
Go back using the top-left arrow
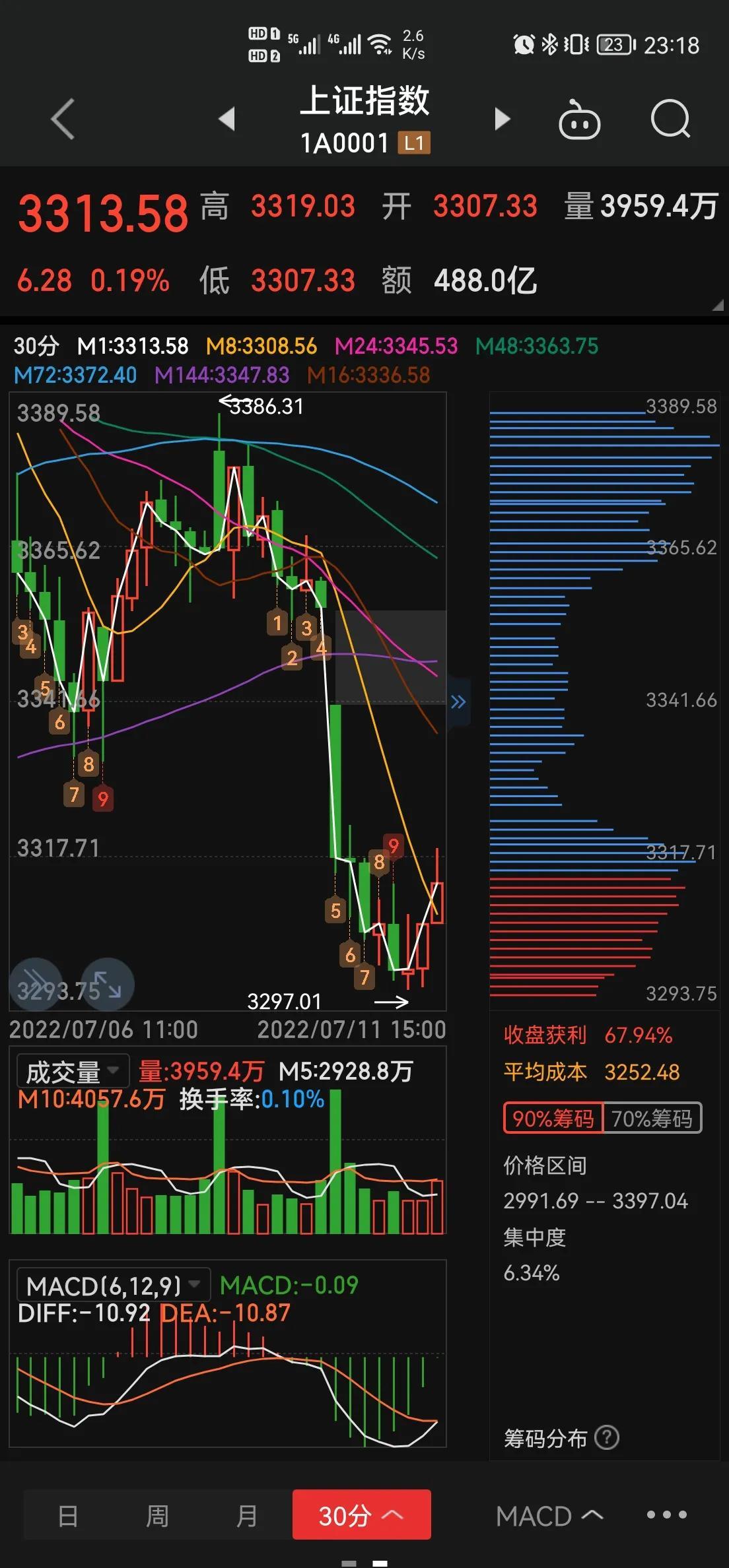coord(63,119)
